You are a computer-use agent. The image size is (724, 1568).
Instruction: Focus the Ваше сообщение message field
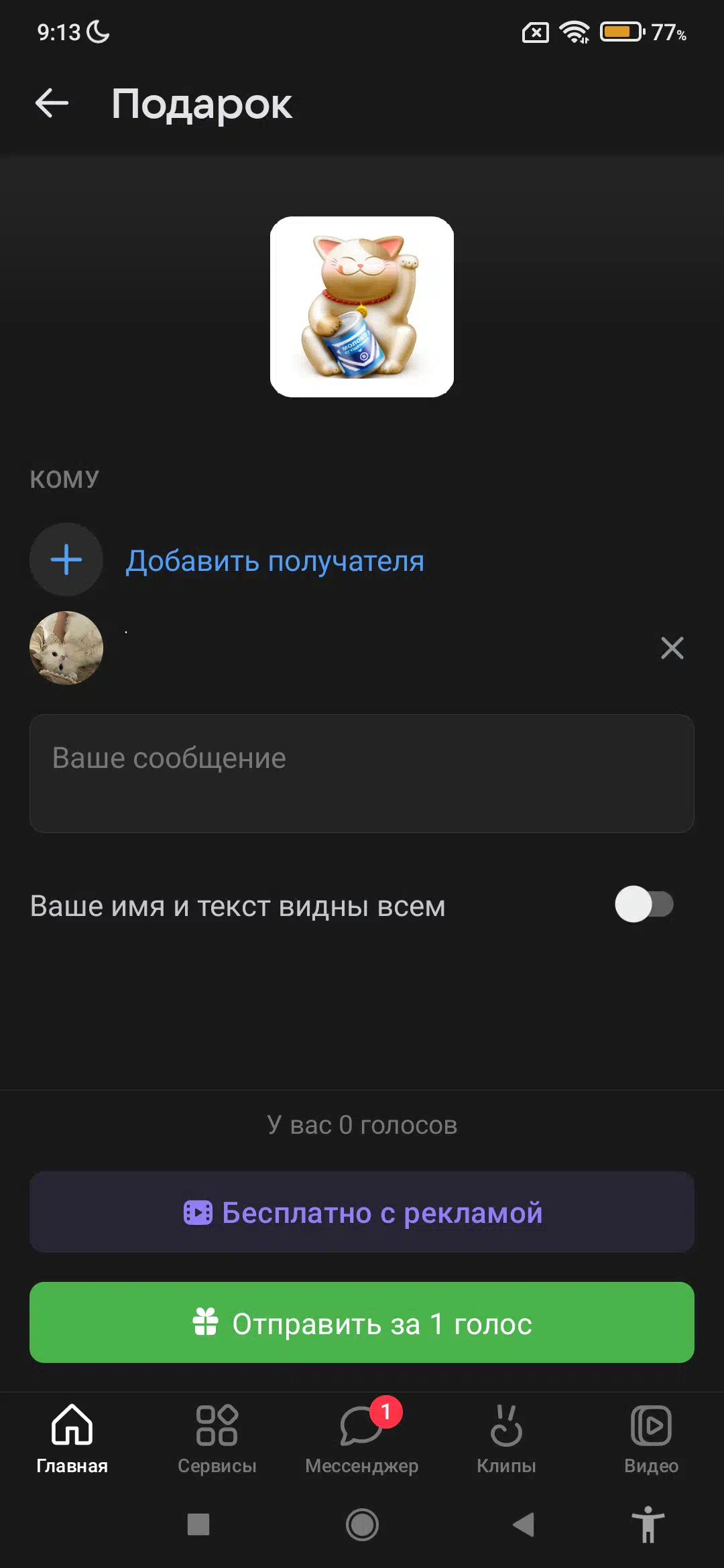pos(362,773)
